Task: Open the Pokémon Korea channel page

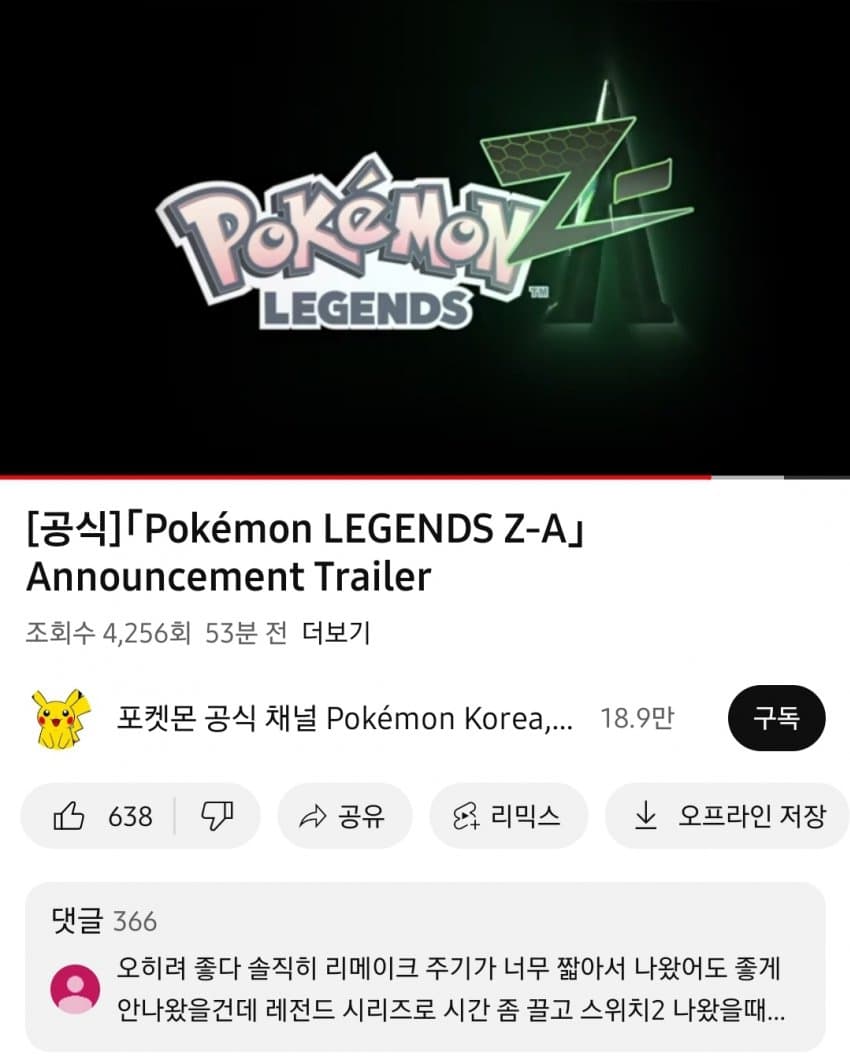Action: tap(340, 718)
